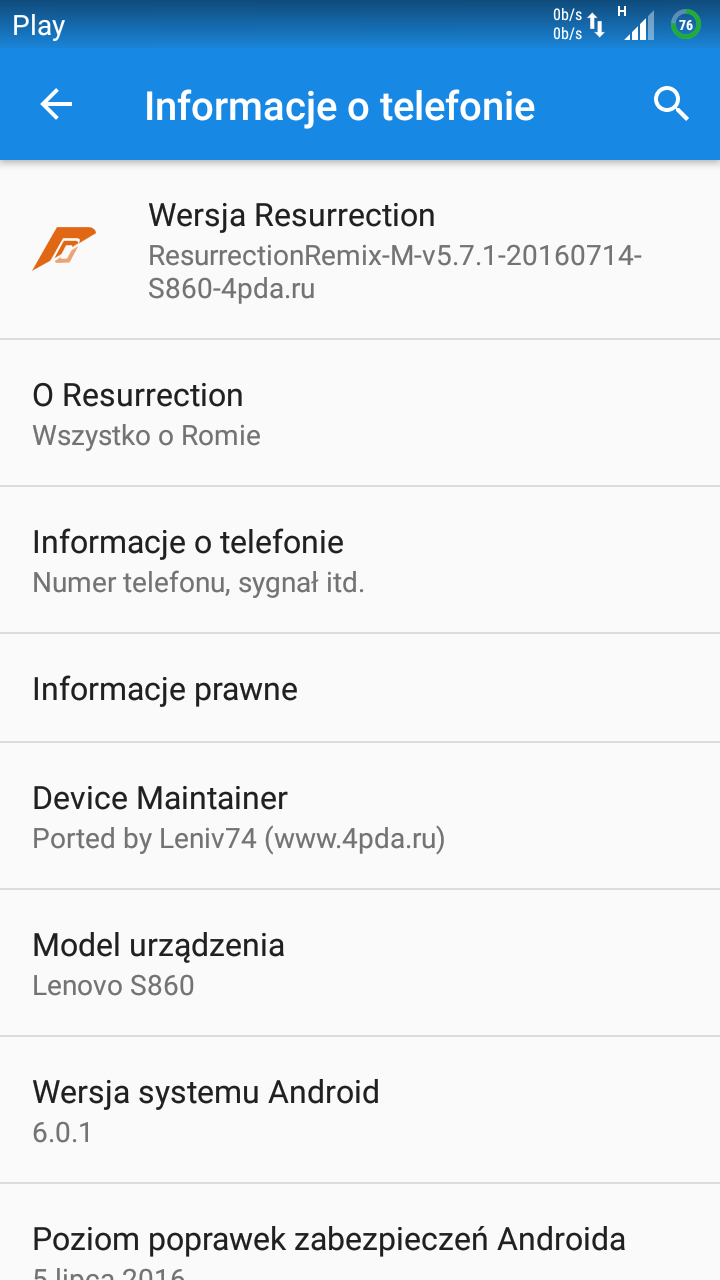
Task: Open Informacje o telefonie row with Numer telefonu
Action: 360,560
